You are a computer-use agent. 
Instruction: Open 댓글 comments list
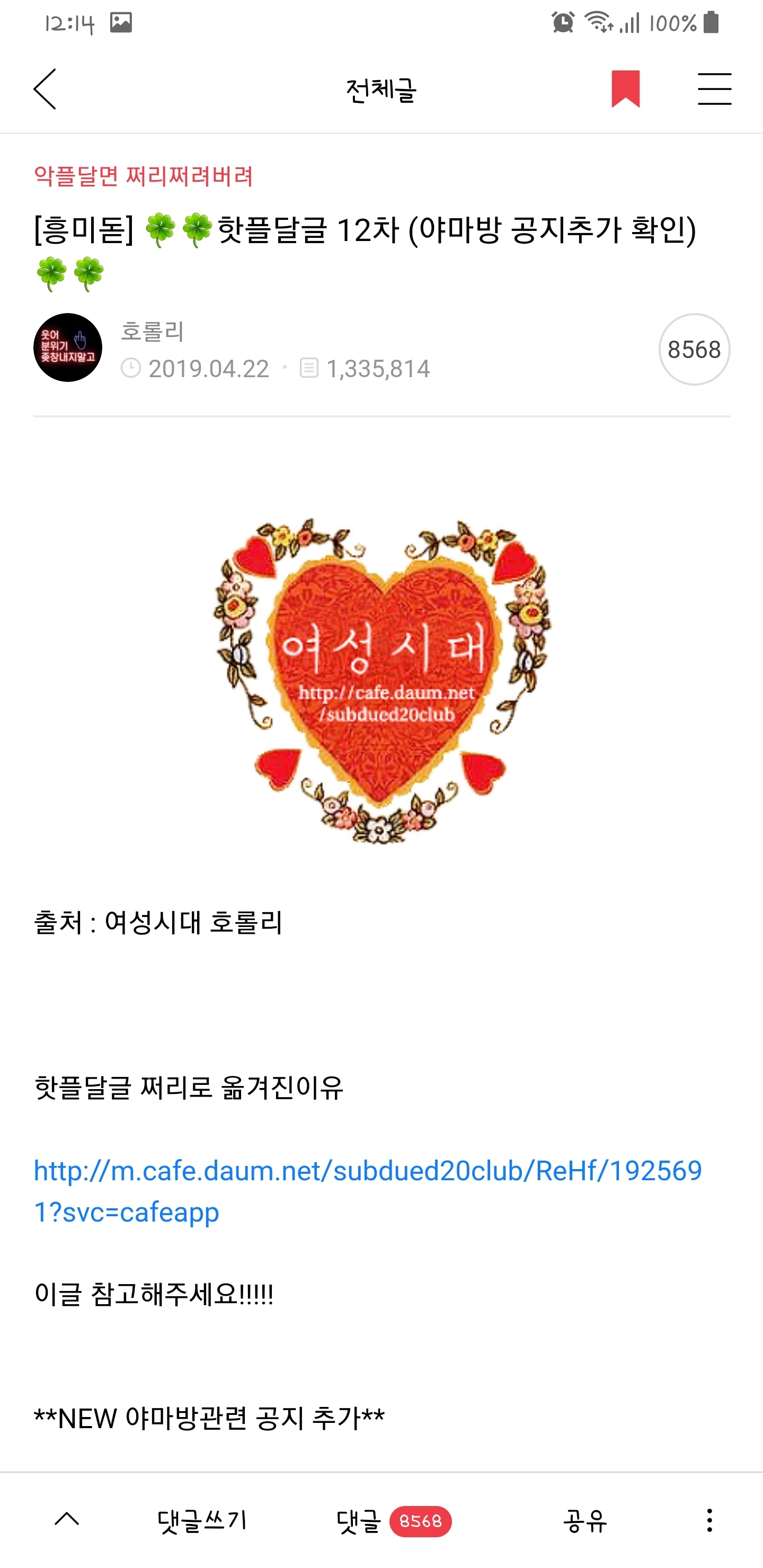(x=393, y=1520)
